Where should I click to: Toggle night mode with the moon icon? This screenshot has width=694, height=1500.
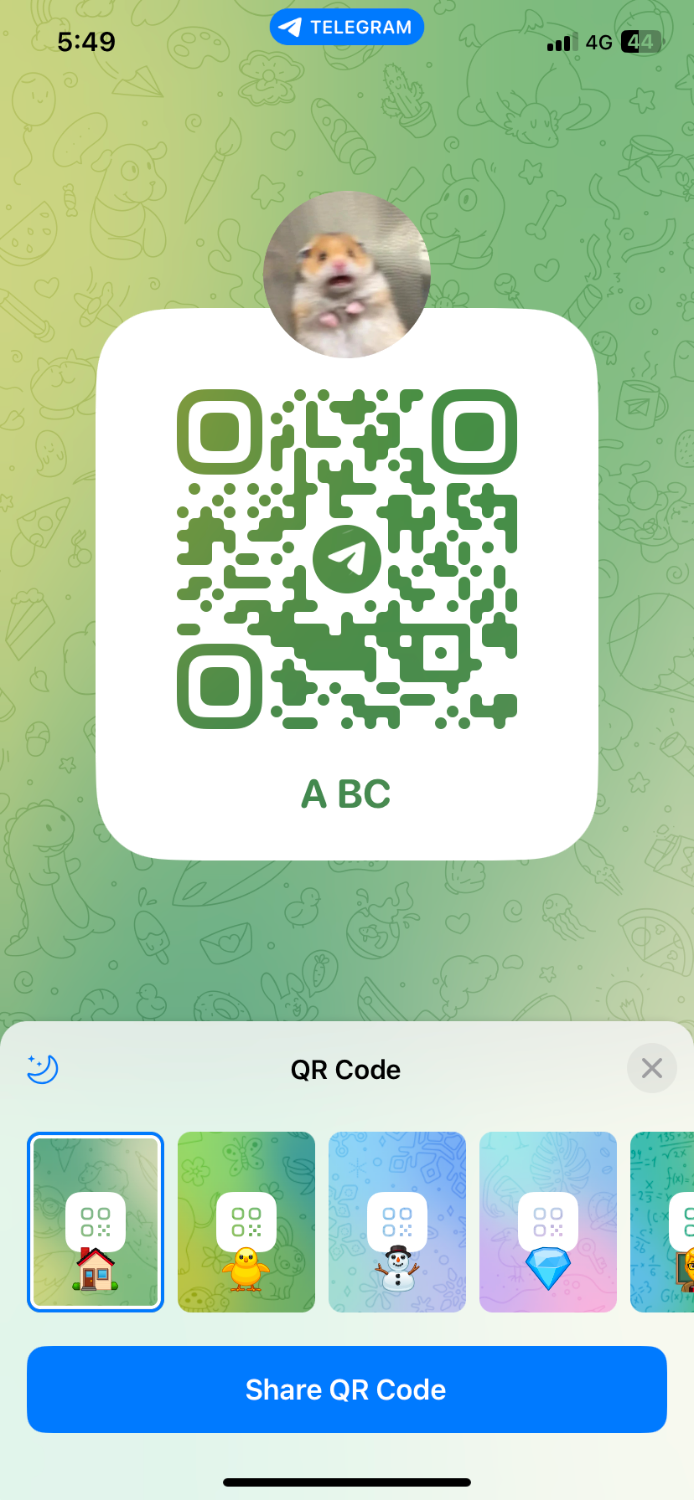[x=43, y=1069]
